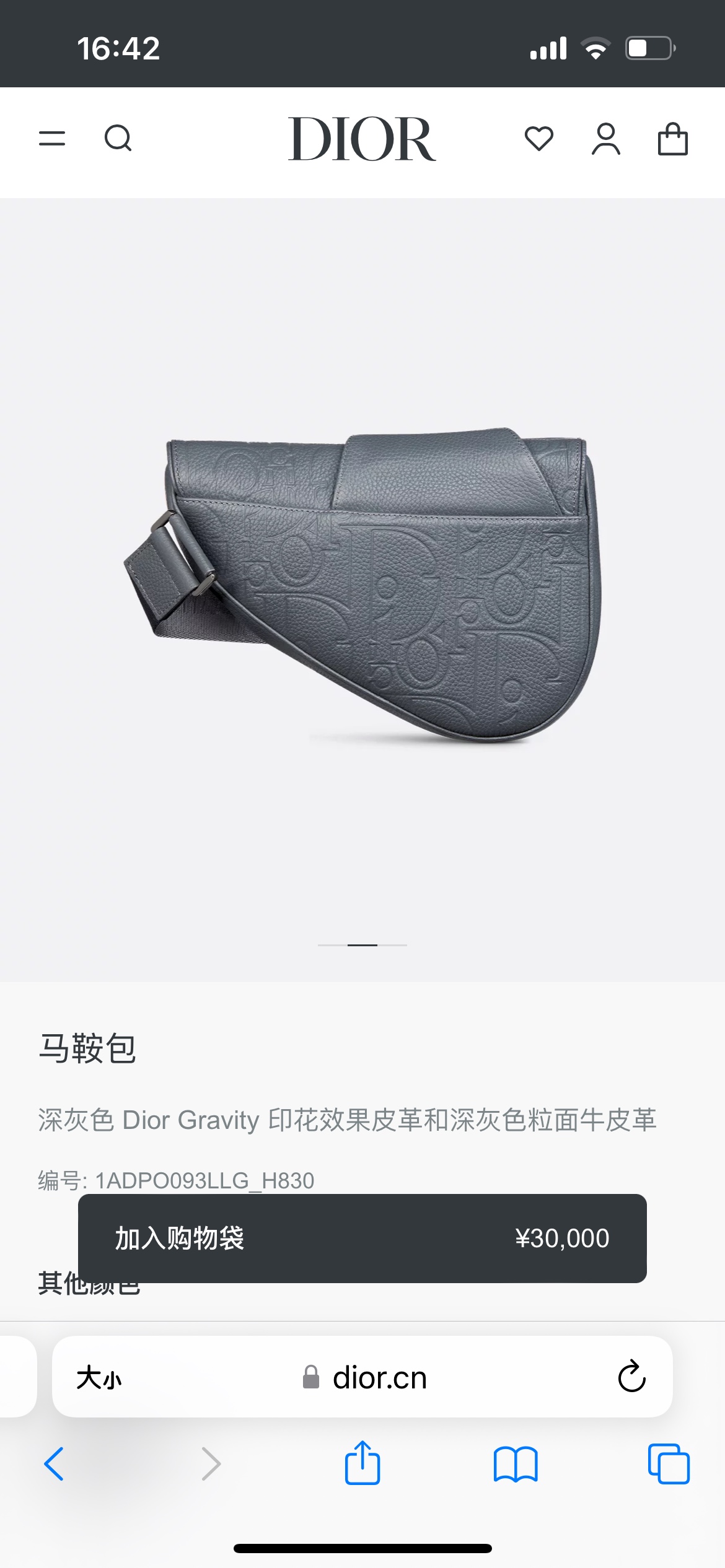The width and height of the screenshot is (725, 1568).
Task: Reload the page
Action: click(632, 1377)
